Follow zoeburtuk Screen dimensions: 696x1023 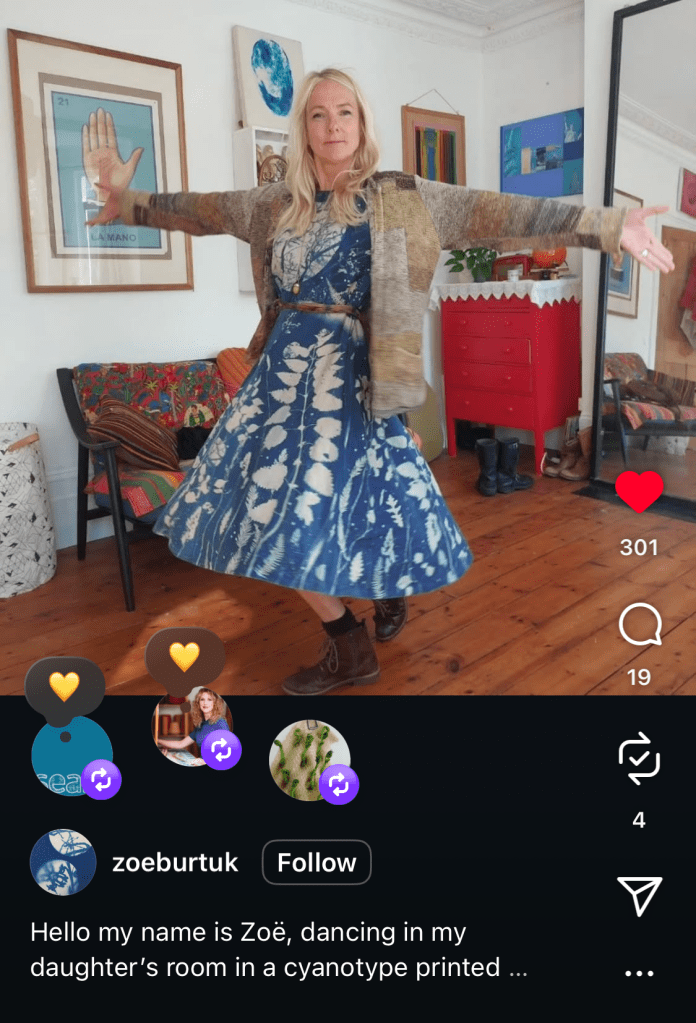click(316, 862)
